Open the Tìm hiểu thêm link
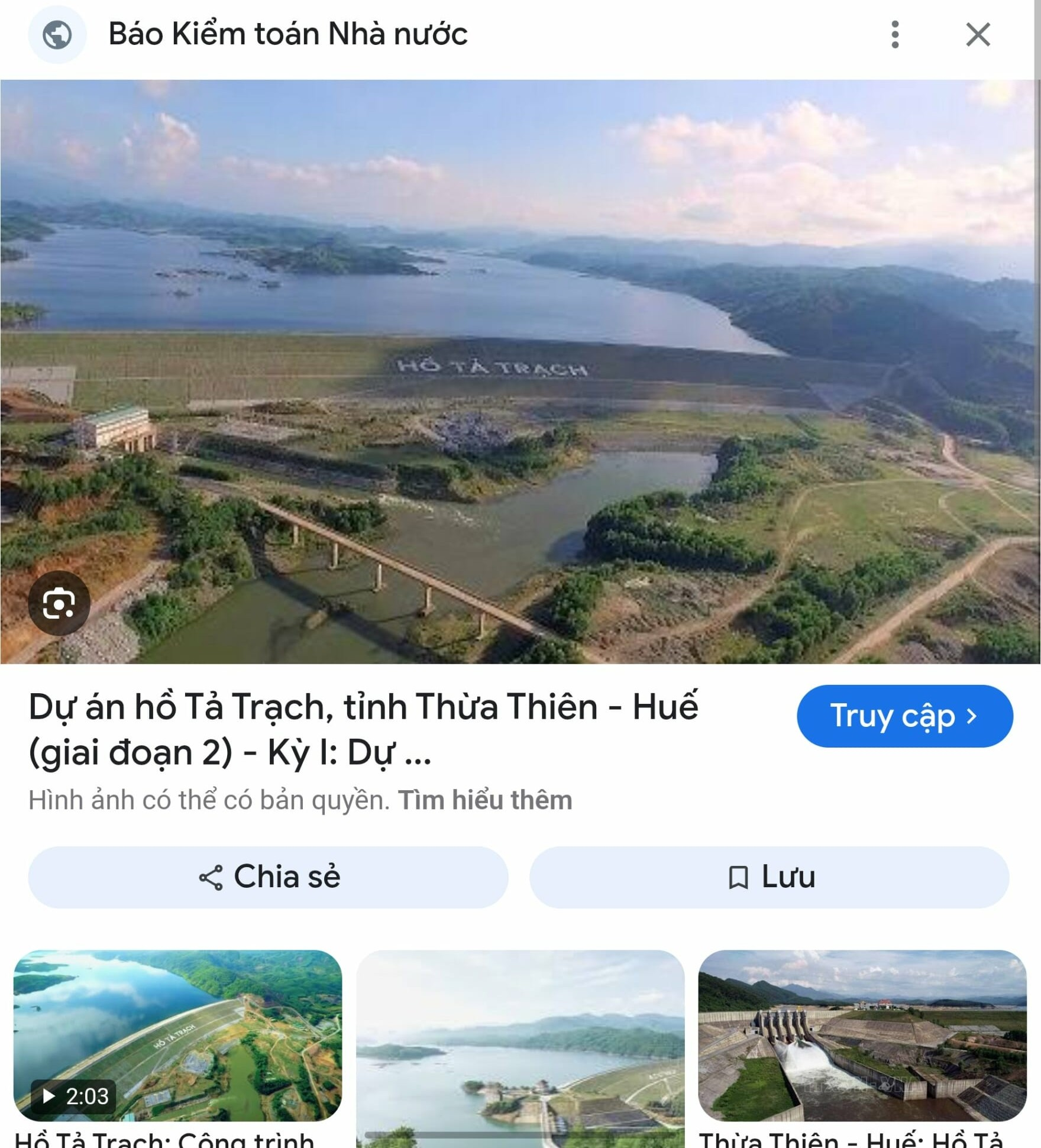The height and width of the screenshot is (1148, 1041). (485, 800)
